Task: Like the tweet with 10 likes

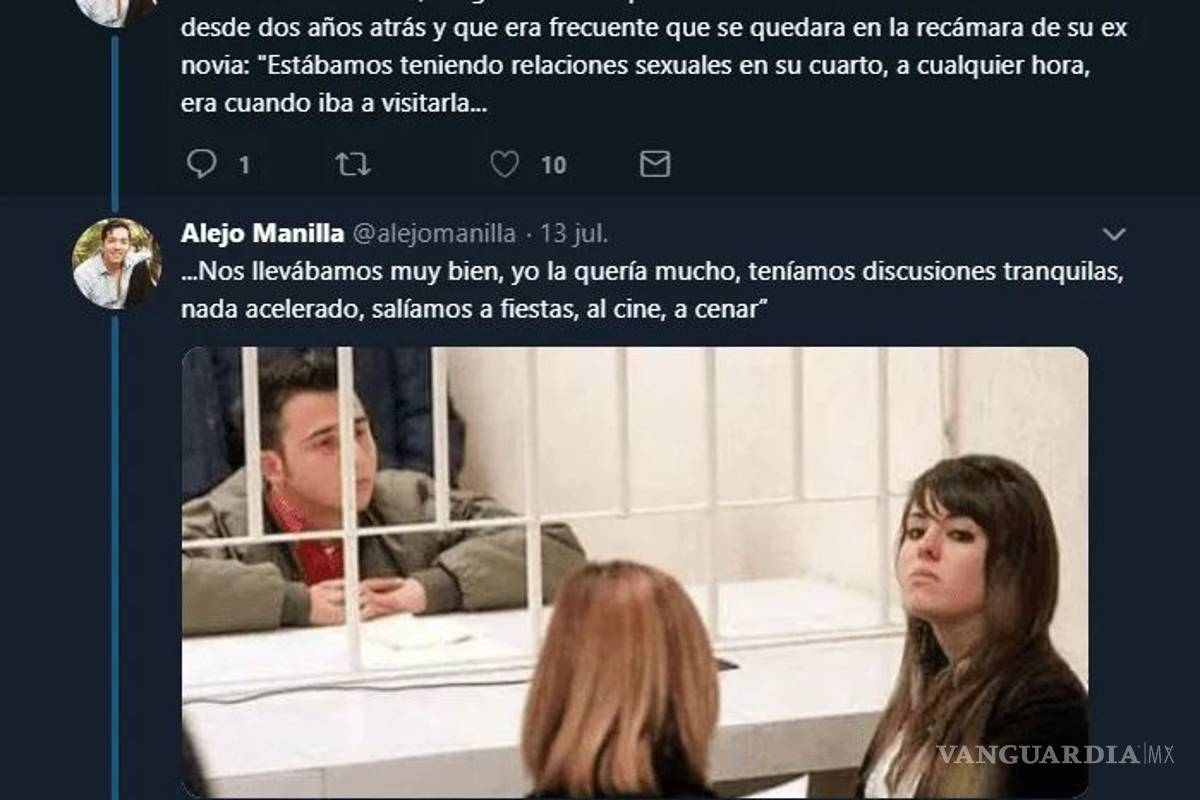Action: click(505, 164)
